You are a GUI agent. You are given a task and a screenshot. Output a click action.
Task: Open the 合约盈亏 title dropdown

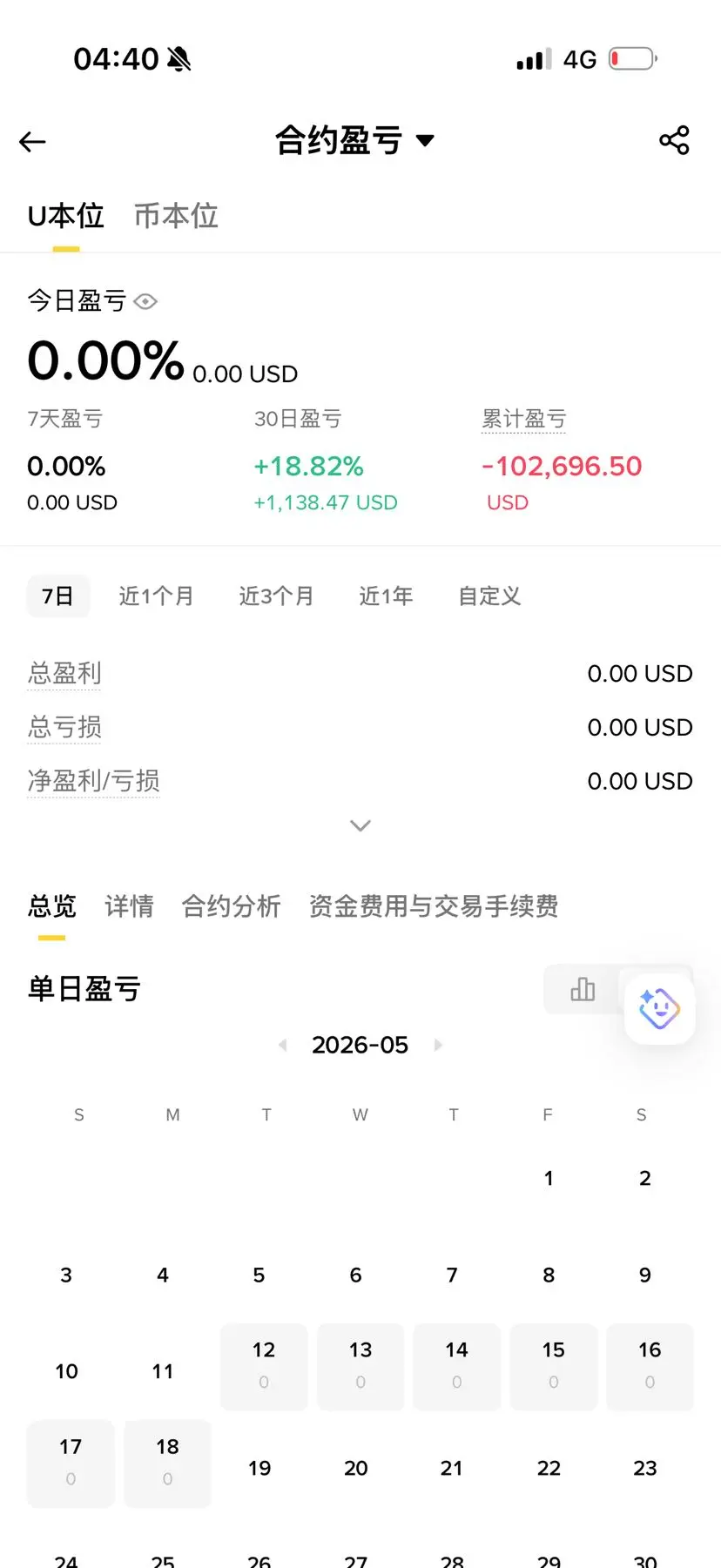(x=354, y=140)
